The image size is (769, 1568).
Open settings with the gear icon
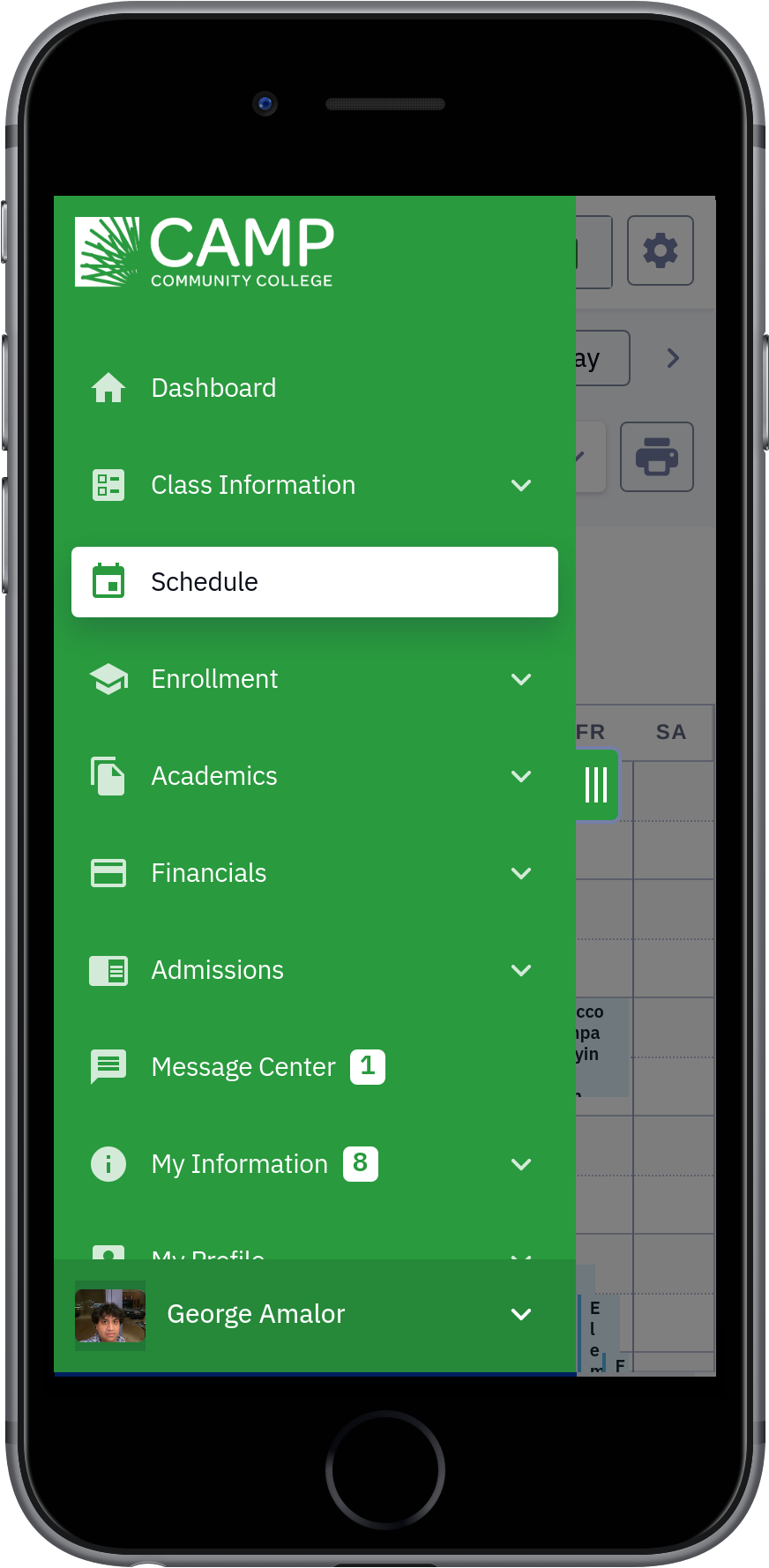[661, 250]
